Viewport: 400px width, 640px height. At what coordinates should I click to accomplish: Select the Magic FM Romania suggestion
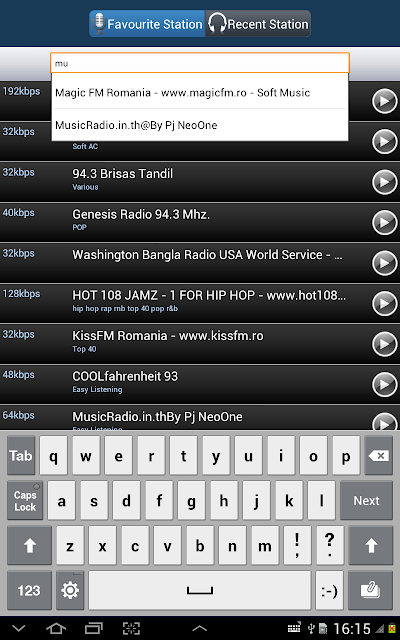pos(200,93)
